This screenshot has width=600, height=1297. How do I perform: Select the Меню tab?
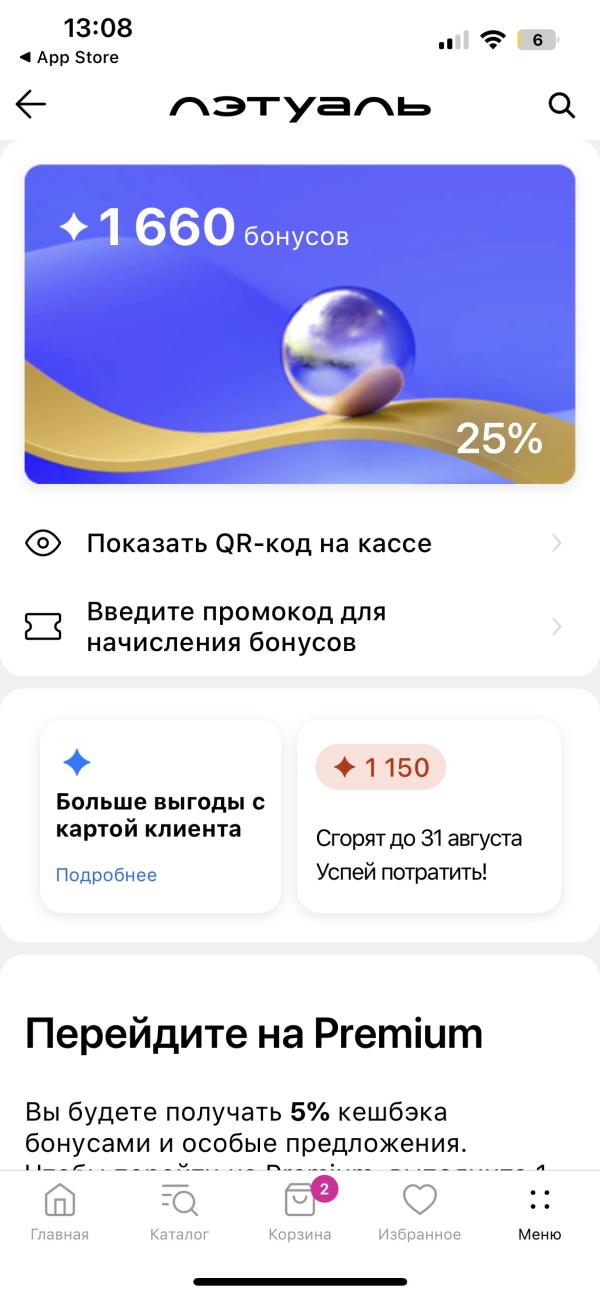tap(540, 1212)
